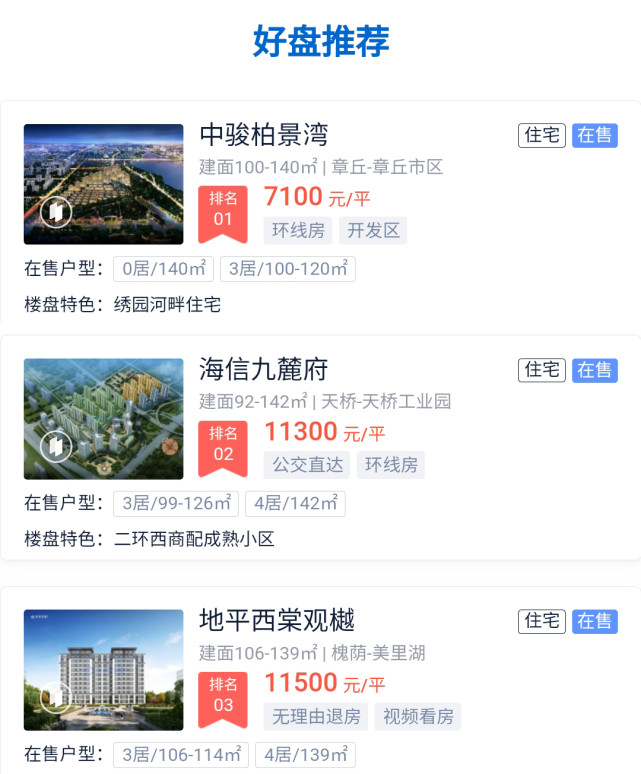View details for 海信九麓府
The width and height of the screenshot is (641, 774).
tap(264, 370)
